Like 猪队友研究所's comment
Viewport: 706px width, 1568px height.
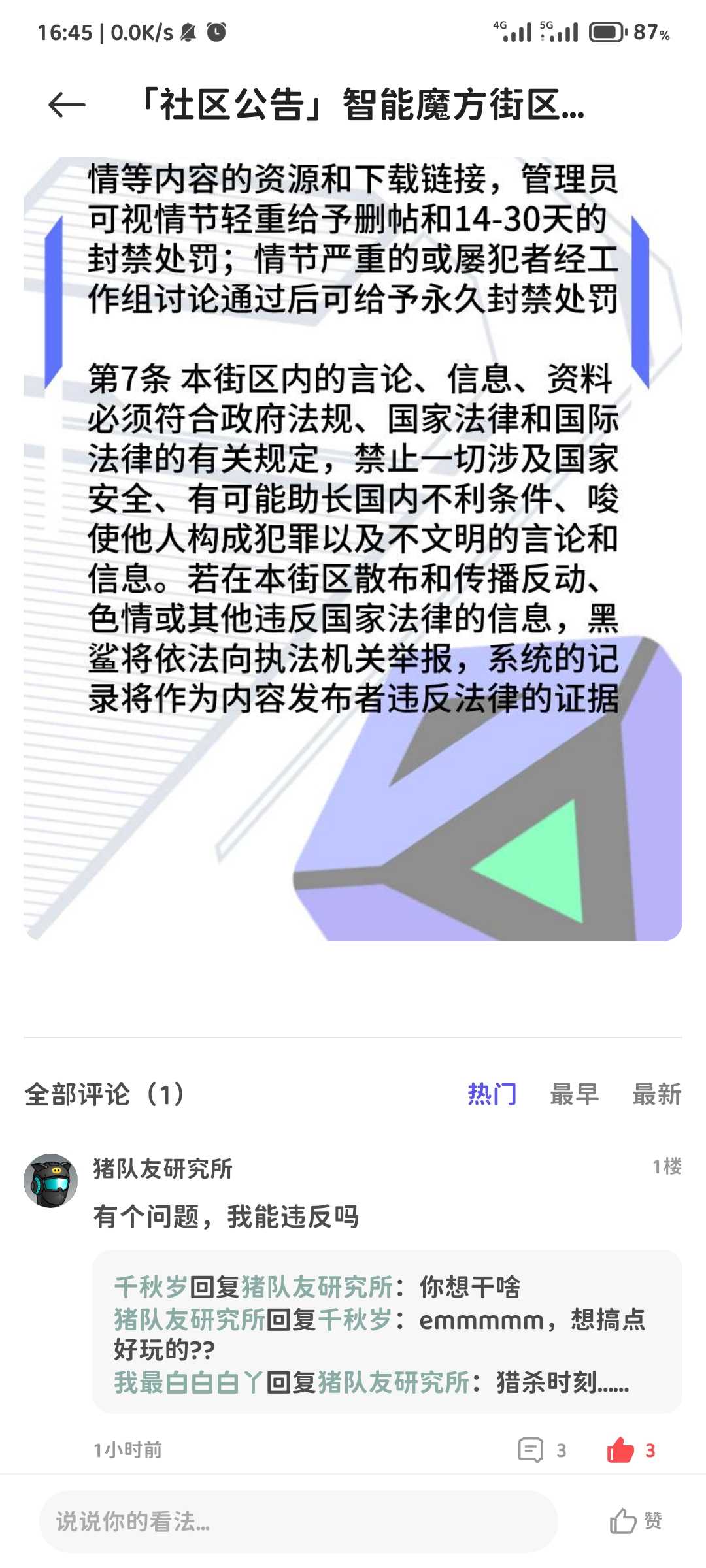coord(631,1450)
